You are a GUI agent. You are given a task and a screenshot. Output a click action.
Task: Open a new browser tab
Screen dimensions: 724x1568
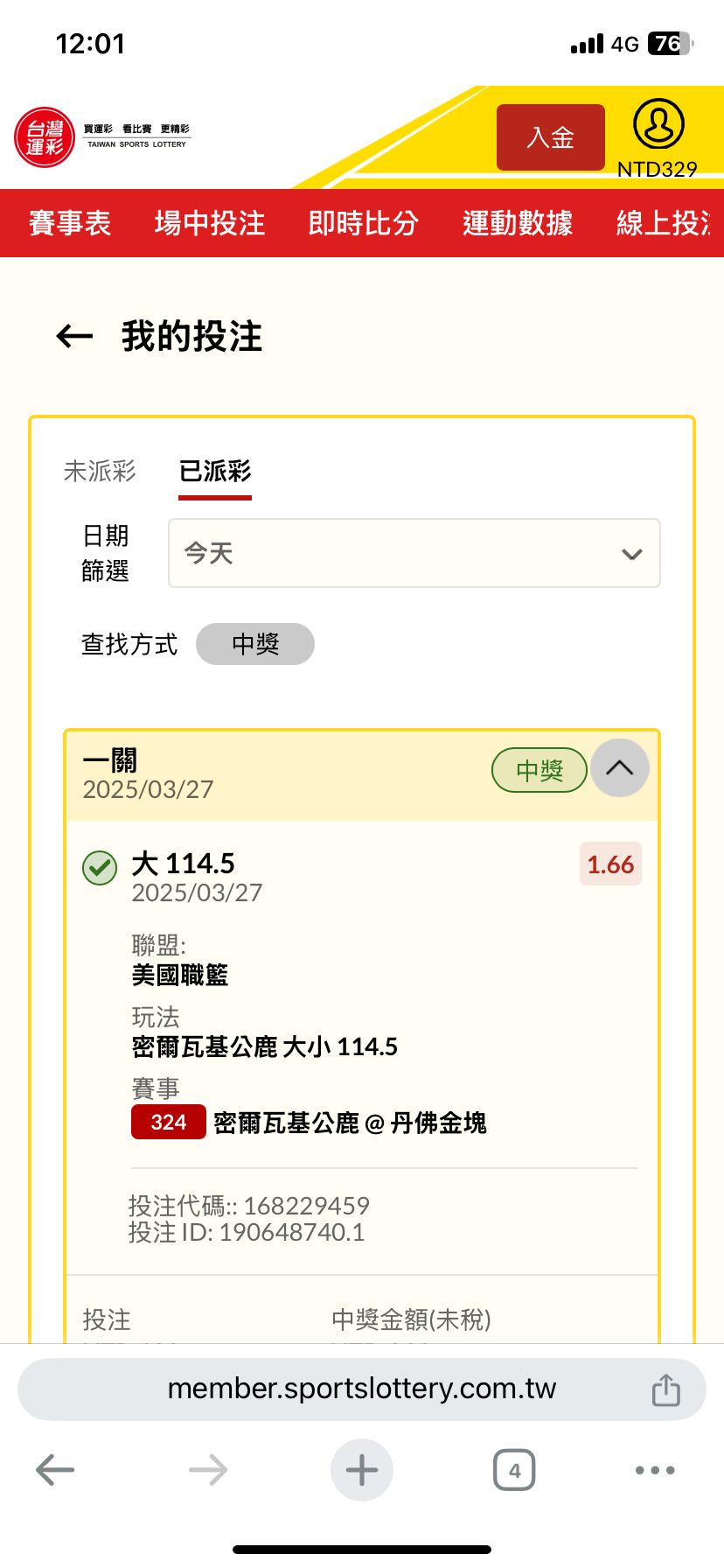[x=362, y=1470]
